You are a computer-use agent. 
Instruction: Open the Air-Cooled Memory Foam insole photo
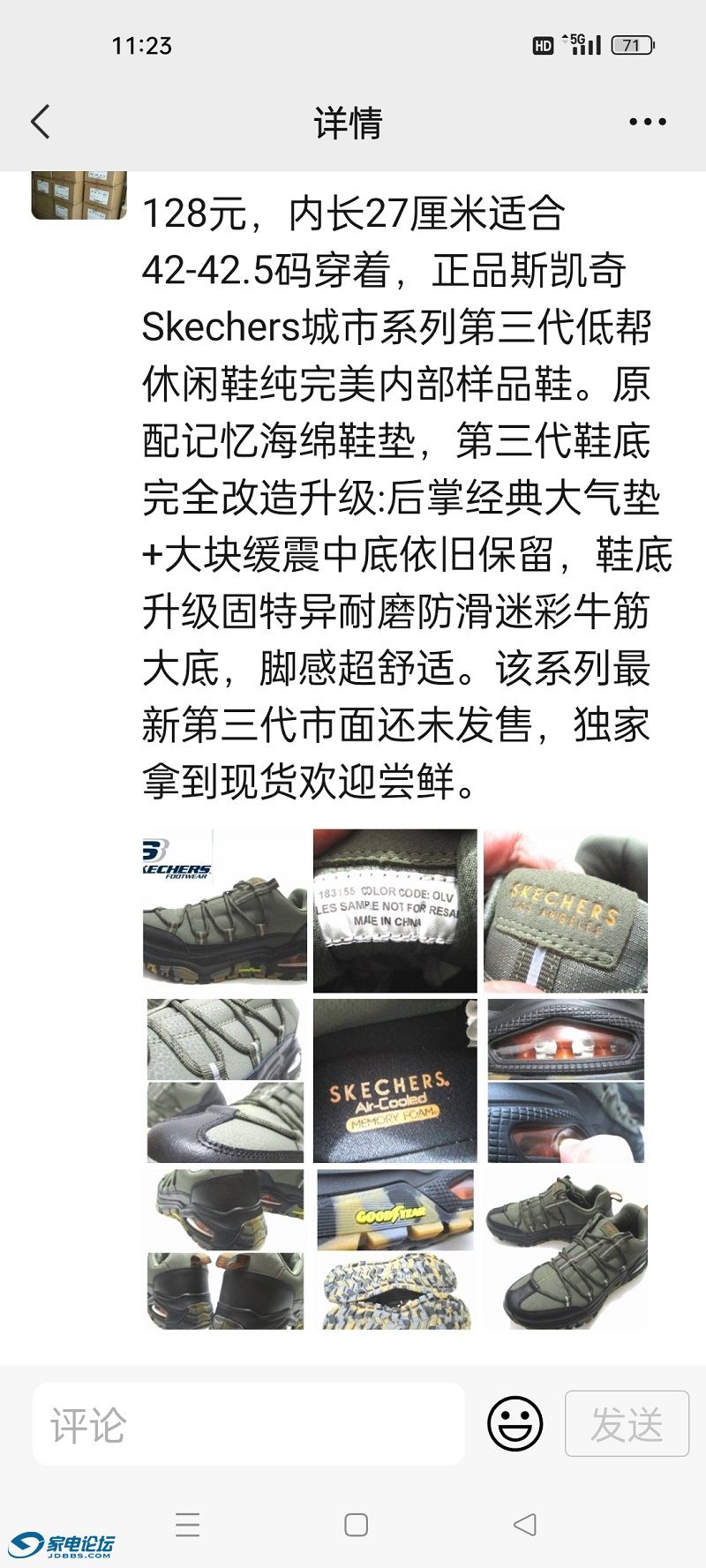click(x=394, y=1080)
